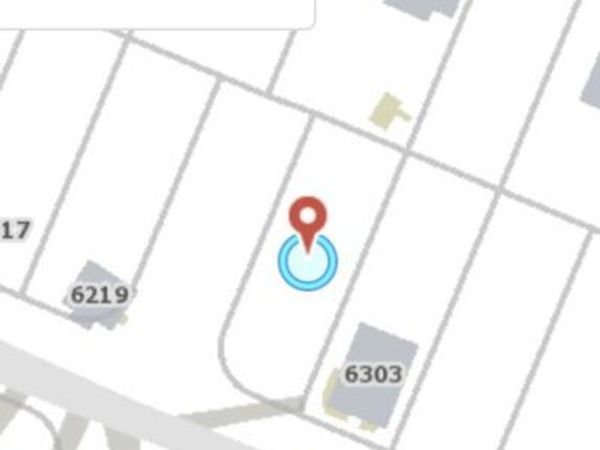Select the parcel labeled 6219

point(99,294)
